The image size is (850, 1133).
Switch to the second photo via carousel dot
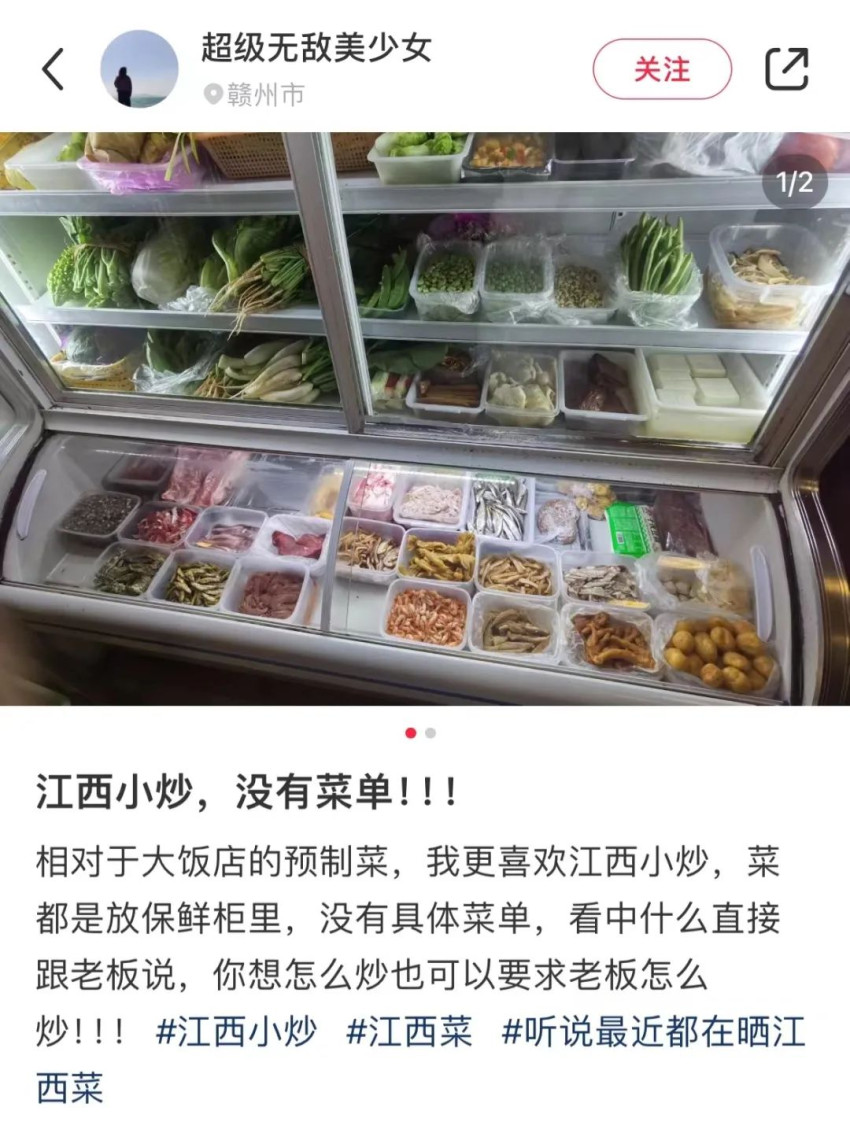coord(432,733)
